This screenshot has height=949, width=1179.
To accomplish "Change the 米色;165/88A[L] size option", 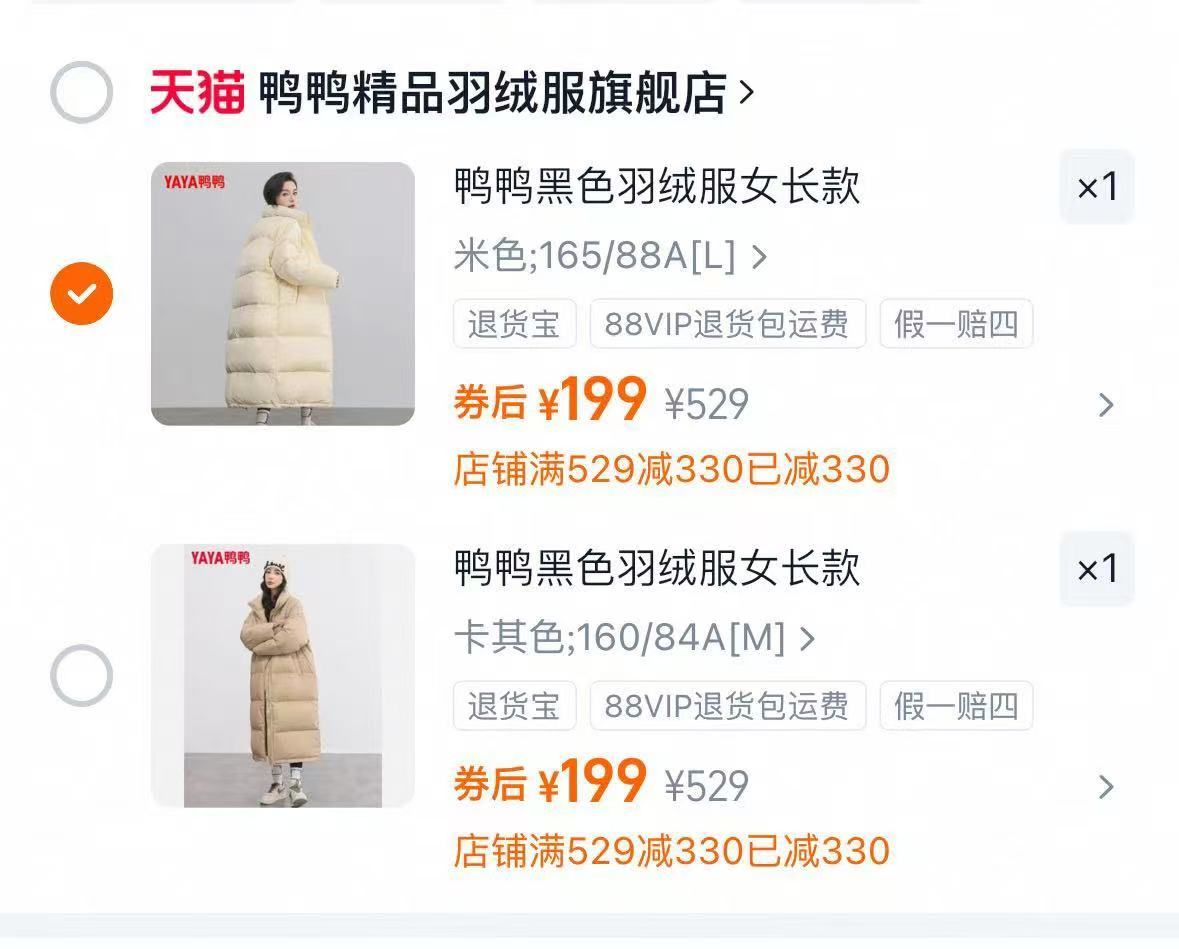I will coord(610,257).
